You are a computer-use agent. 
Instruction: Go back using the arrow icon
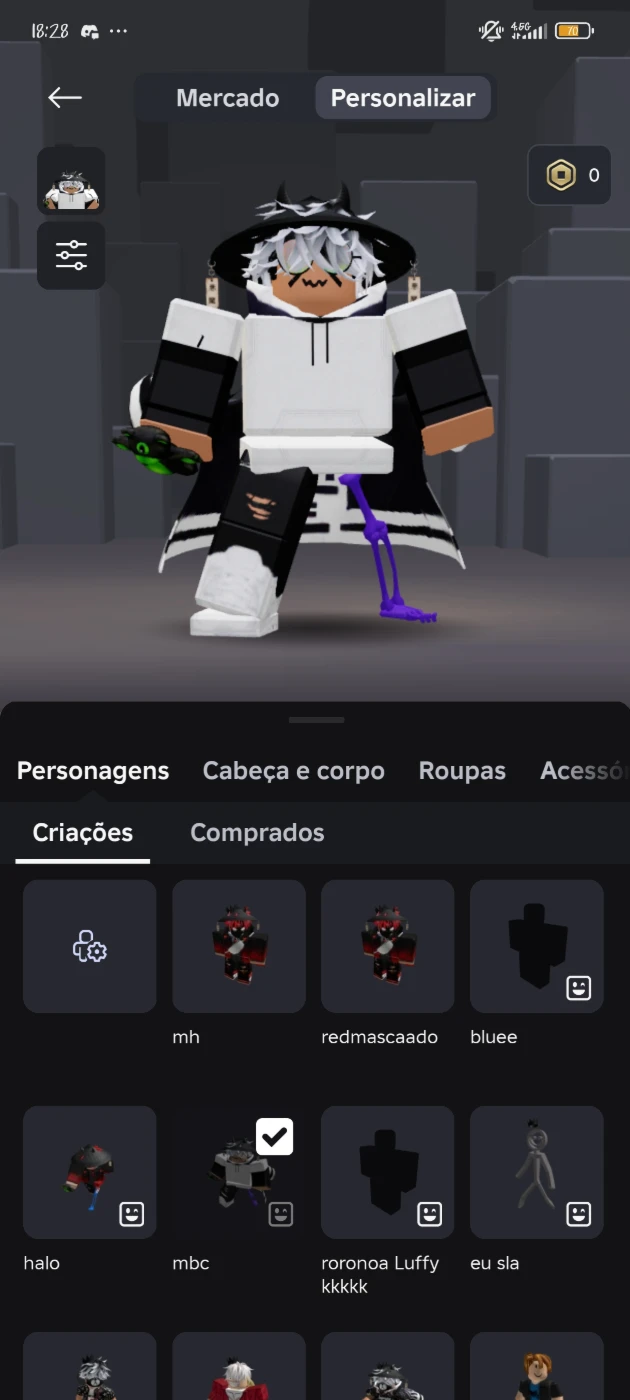coord(65,97)
